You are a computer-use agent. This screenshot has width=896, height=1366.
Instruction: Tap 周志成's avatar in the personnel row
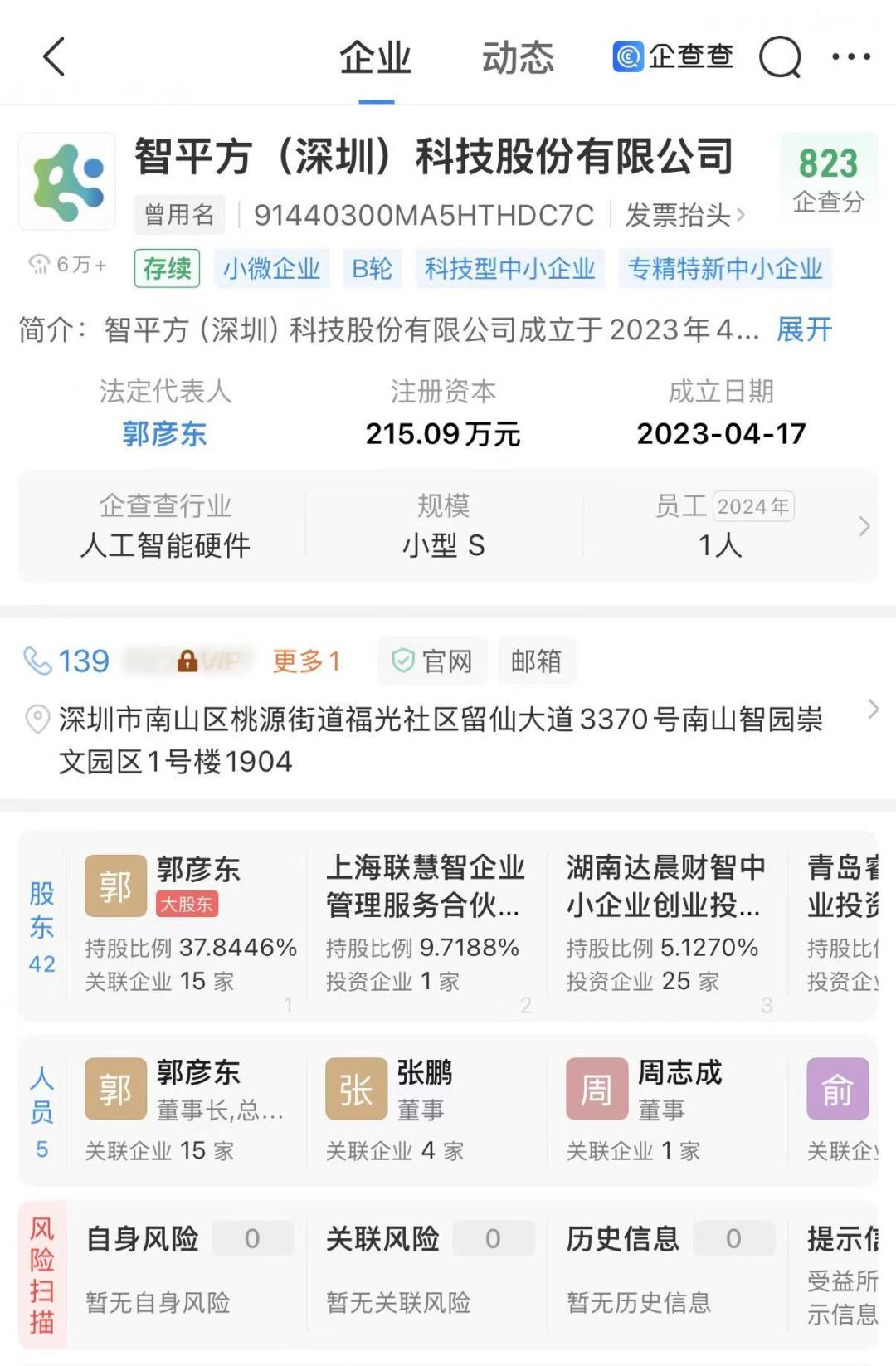tap(596, 1089)
